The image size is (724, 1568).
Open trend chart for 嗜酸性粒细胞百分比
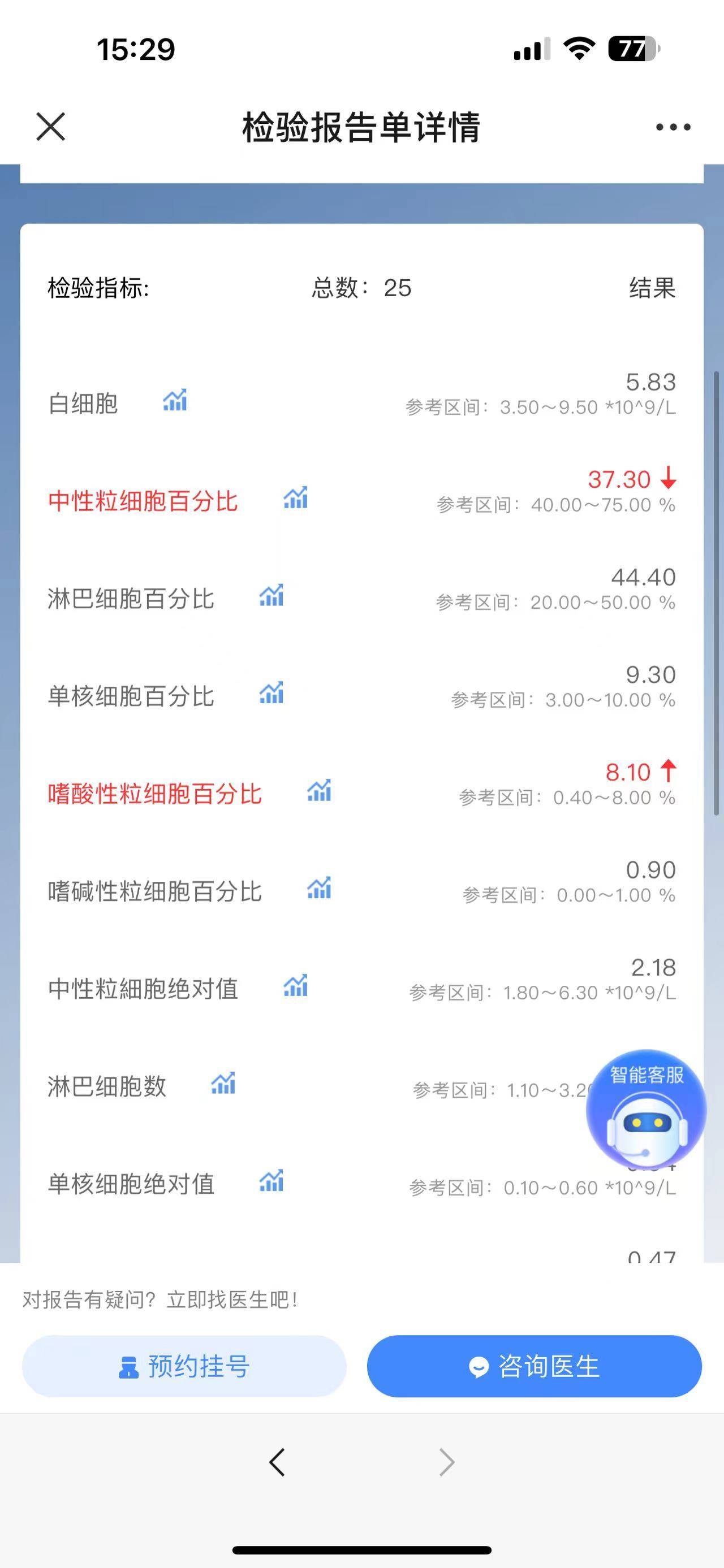319,792
